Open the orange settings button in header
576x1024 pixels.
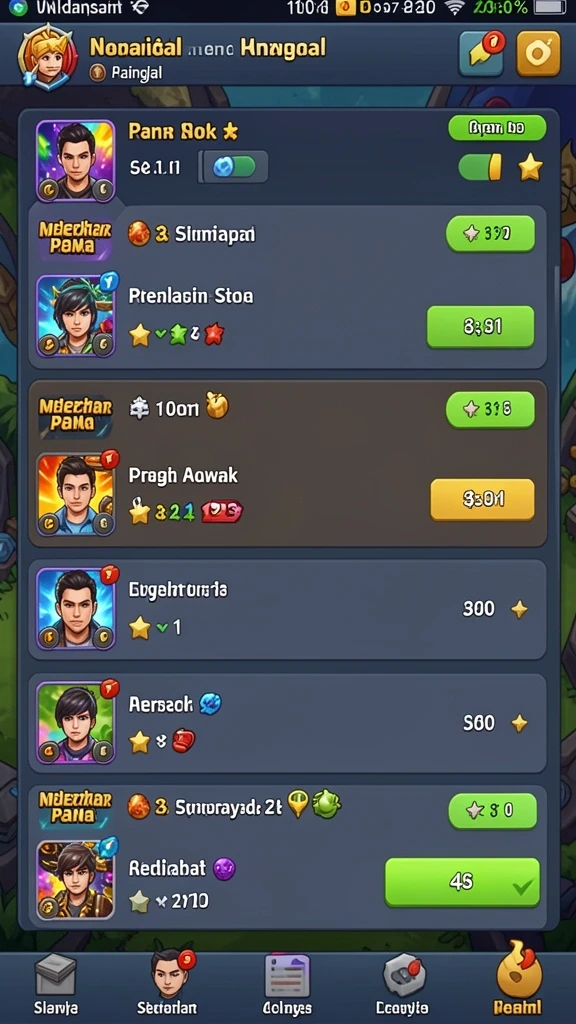[x=539, y=54]
